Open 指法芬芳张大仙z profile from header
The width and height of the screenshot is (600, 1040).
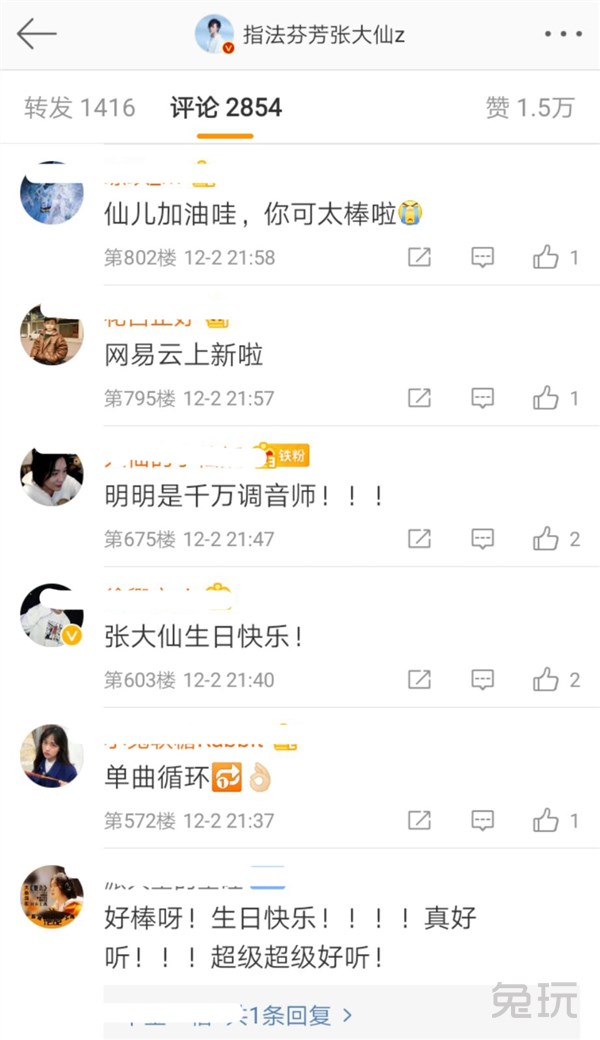pos(300,34)
